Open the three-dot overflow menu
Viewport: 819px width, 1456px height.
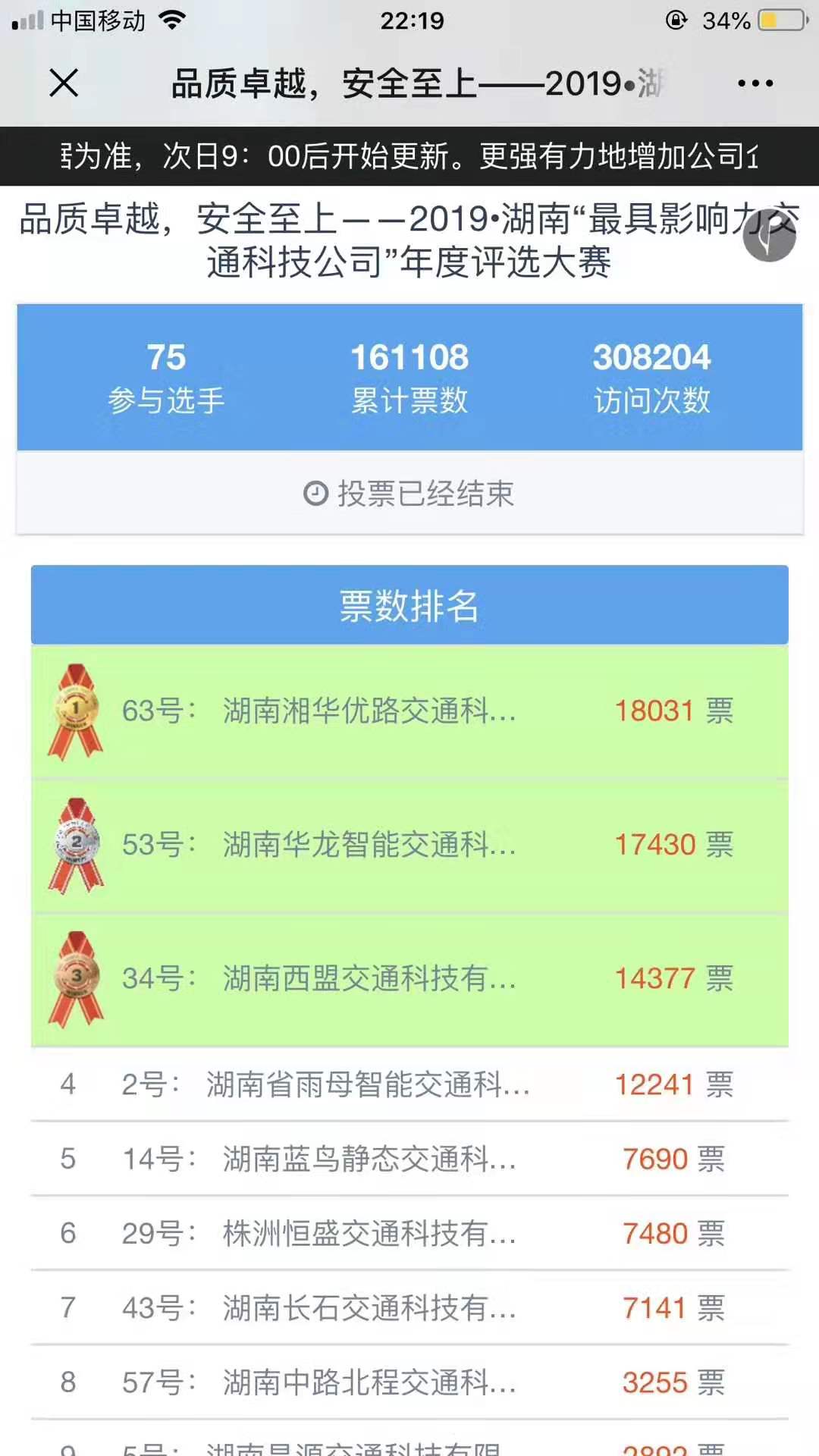pyautogui.click(x=755, y=83)
